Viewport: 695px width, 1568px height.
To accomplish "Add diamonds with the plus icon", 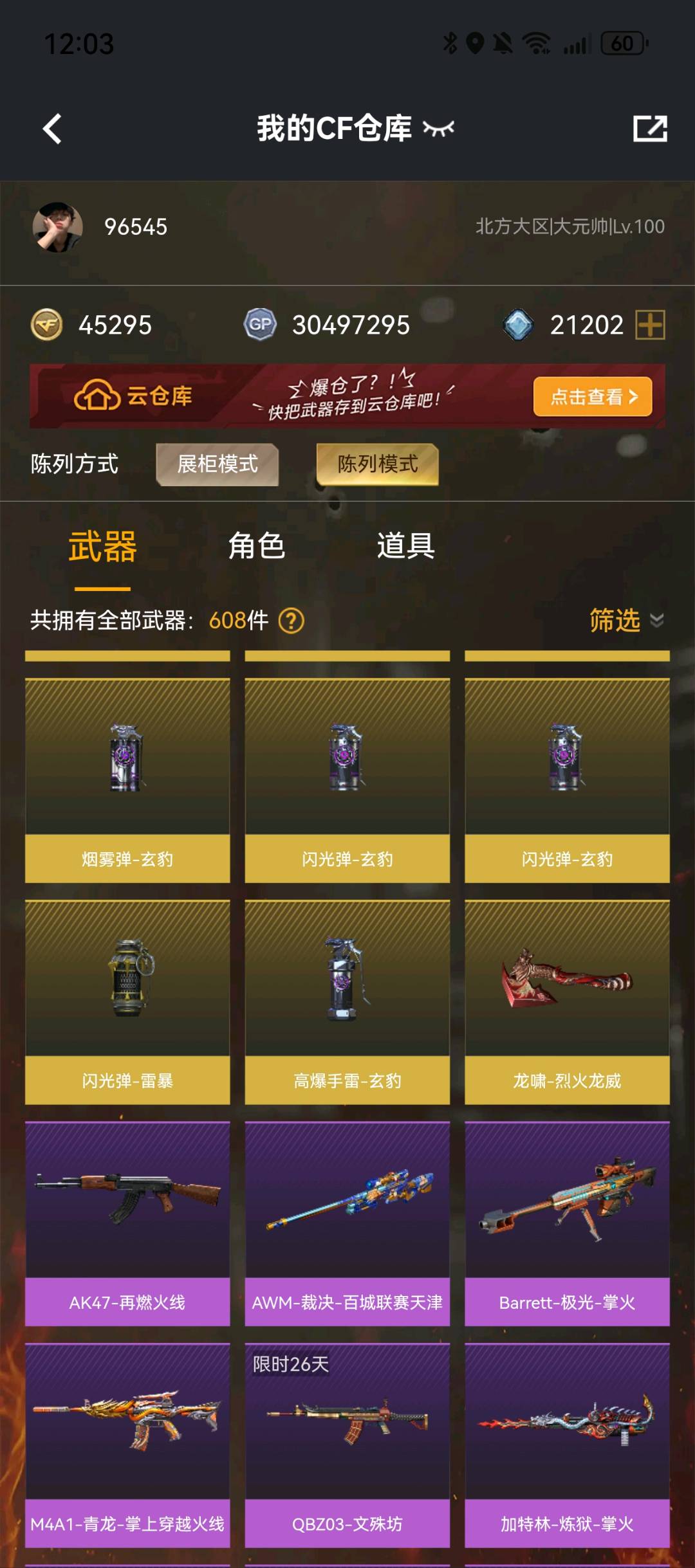I will coord(650,325).
